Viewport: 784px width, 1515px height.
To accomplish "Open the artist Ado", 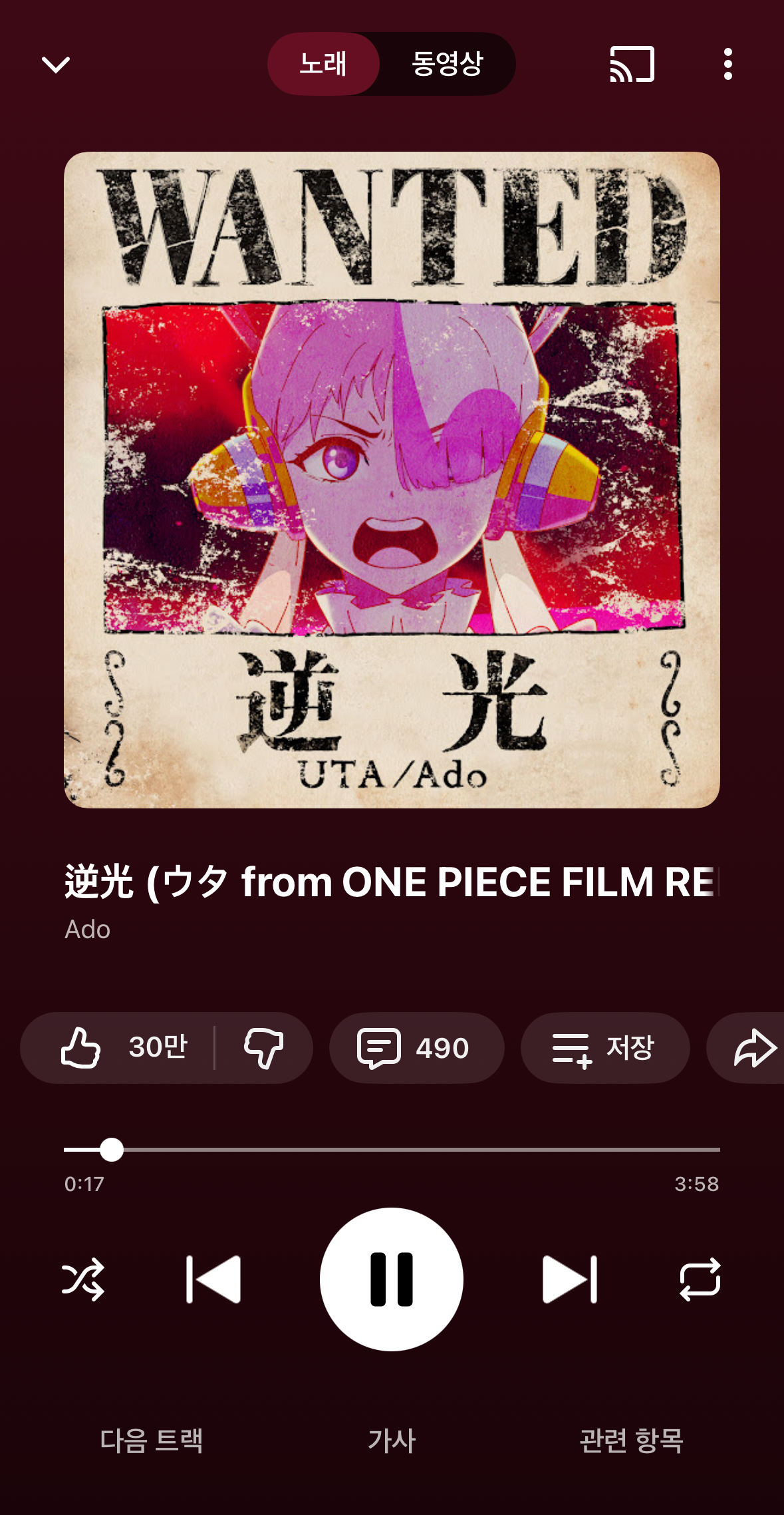I will click(88, 929).
